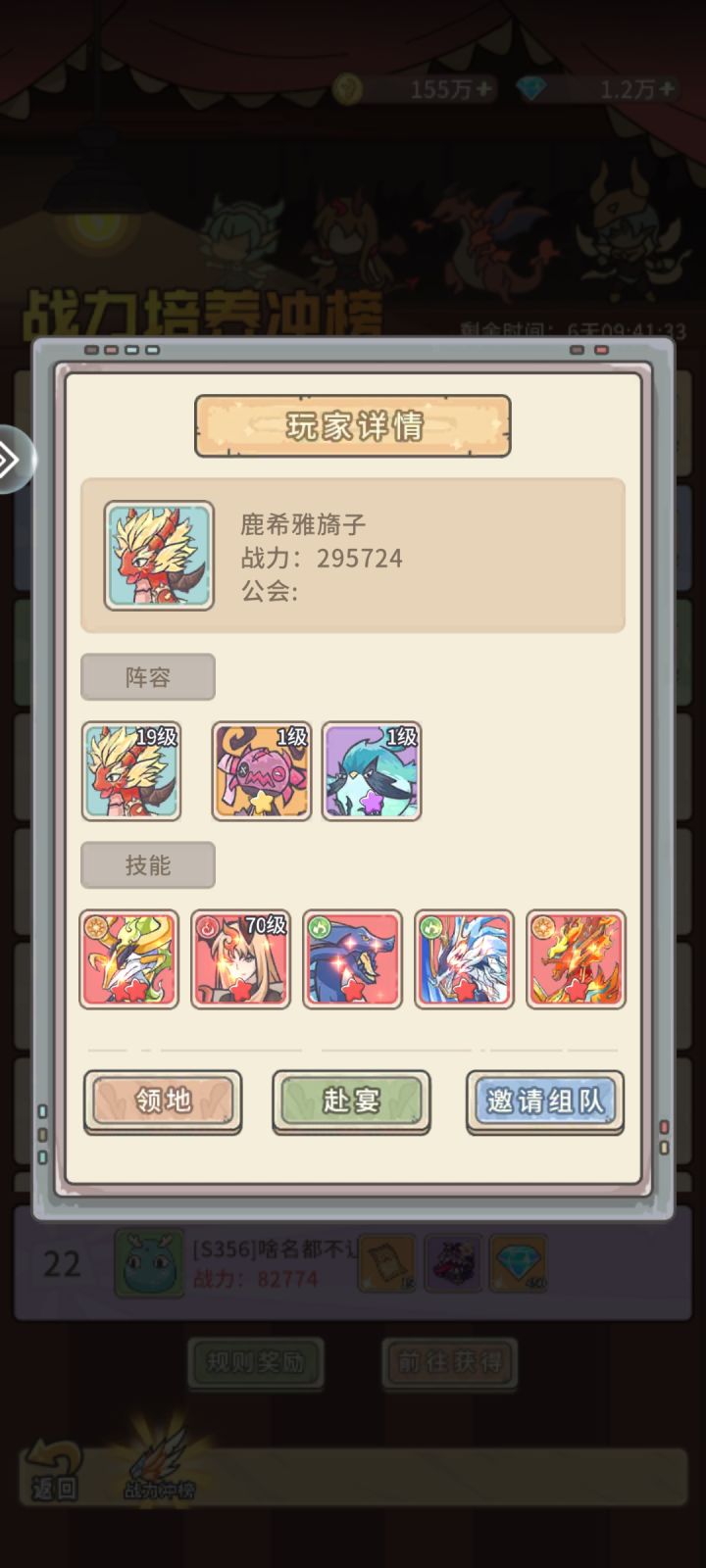Expand the left side arrow panel
This screenshot has height=1568, width=706.
[12, 457]
